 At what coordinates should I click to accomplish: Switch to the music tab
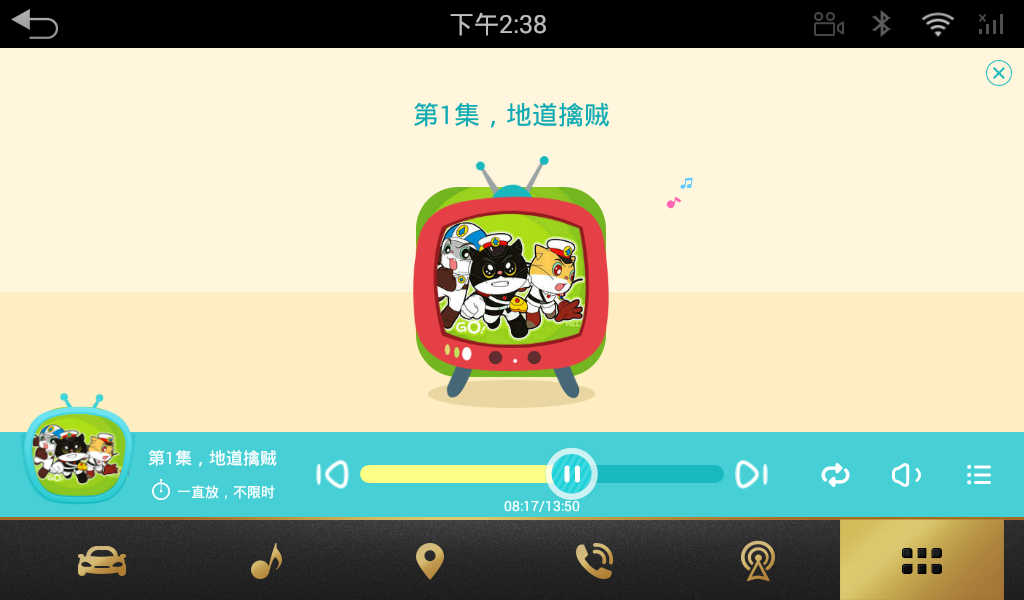coord(266,561)
